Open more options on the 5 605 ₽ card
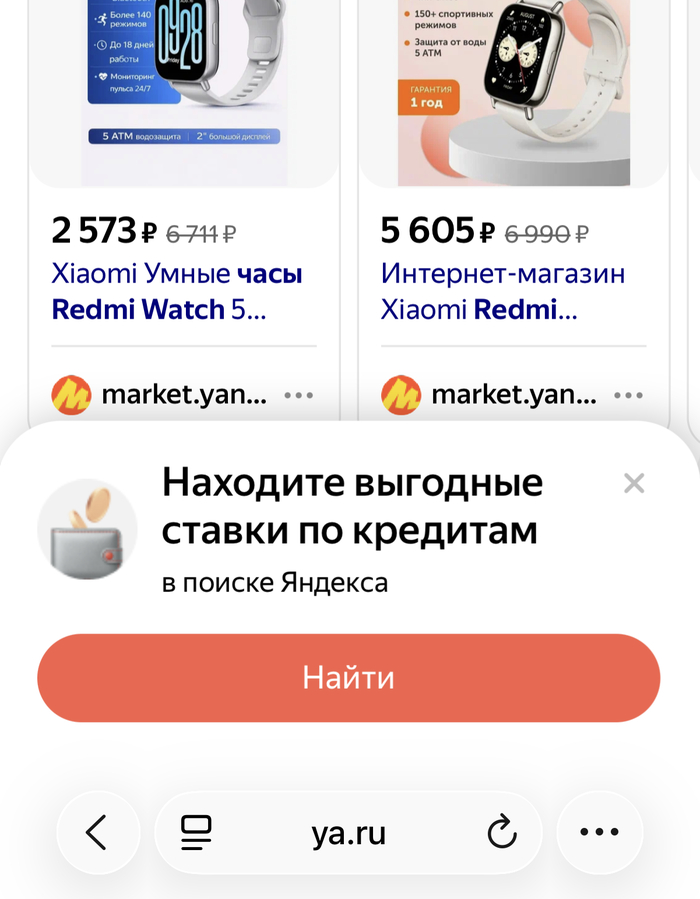700x899 pixels. 628,395
